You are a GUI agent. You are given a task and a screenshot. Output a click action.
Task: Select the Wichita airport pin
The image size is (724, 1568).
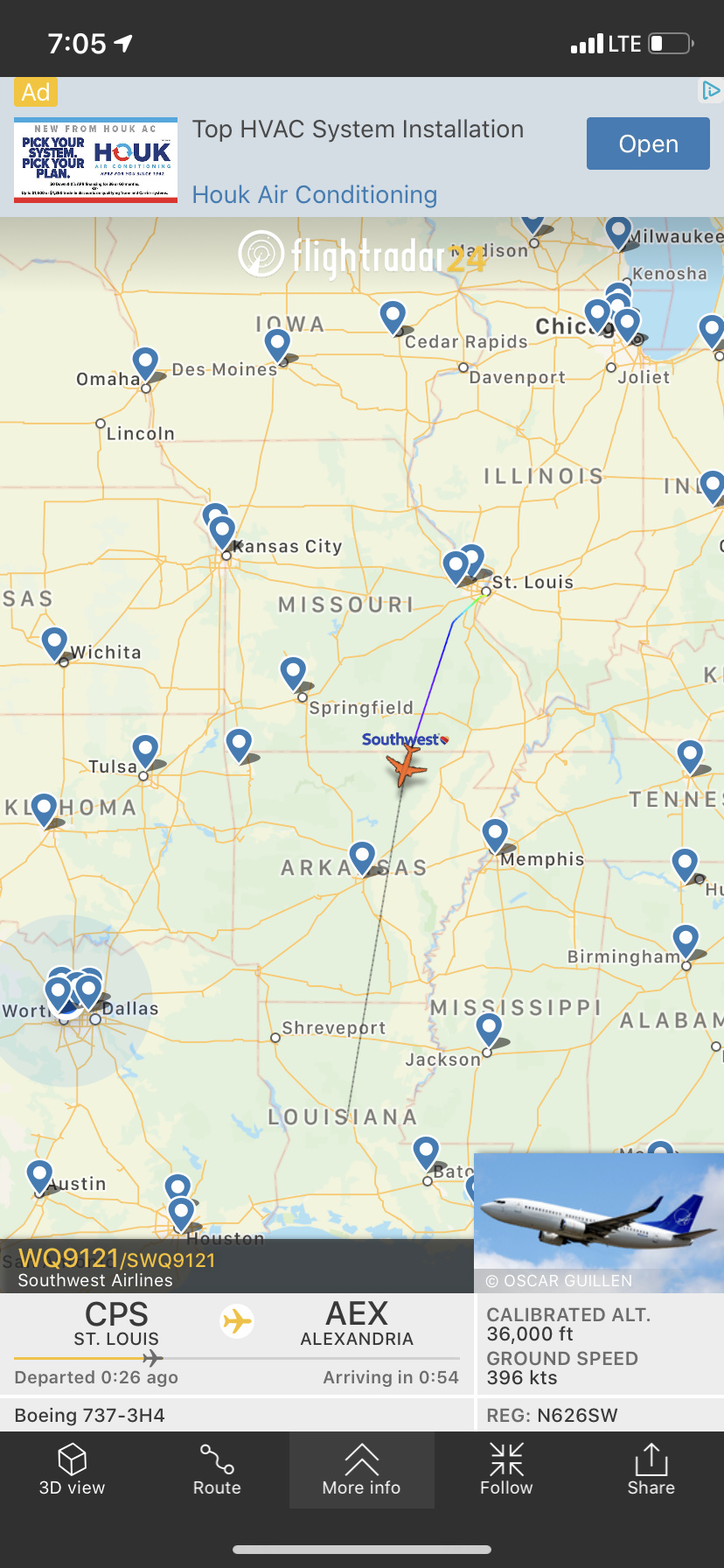[55, 643]
